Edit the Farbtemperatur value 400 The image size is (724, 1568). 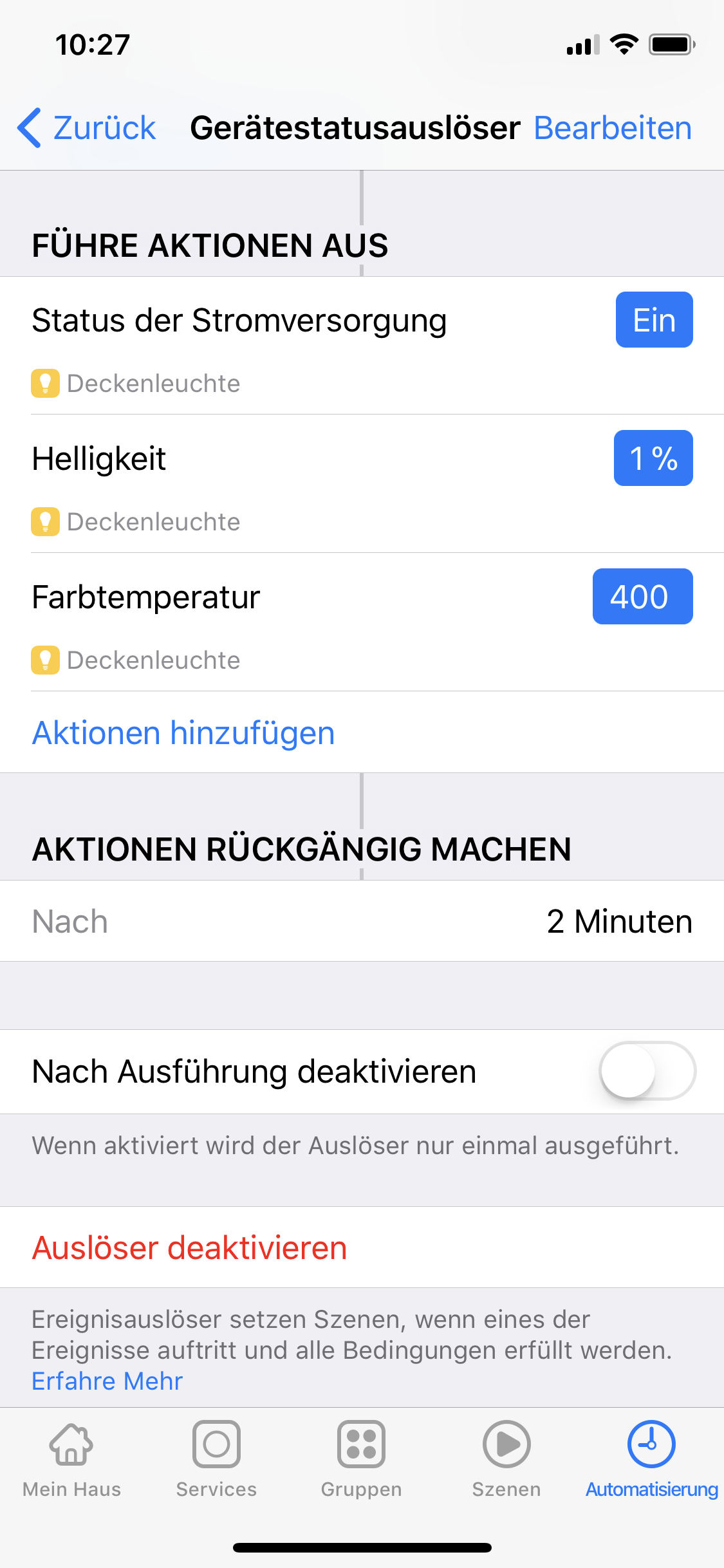642,597
